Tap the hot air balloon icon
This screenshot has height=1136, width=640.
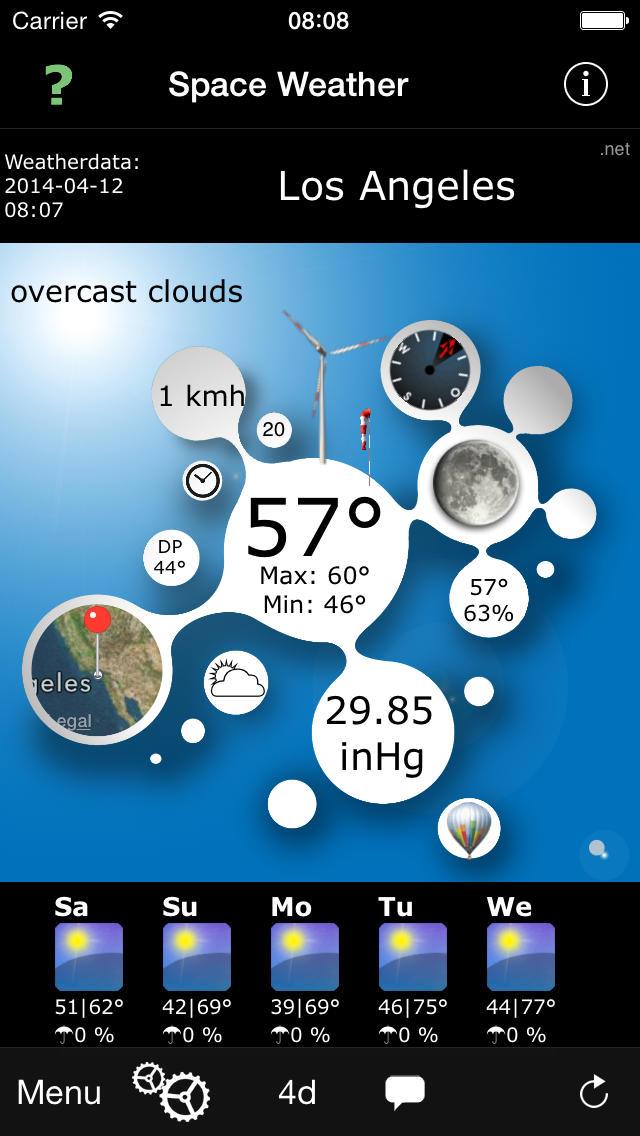click(468, 829)
